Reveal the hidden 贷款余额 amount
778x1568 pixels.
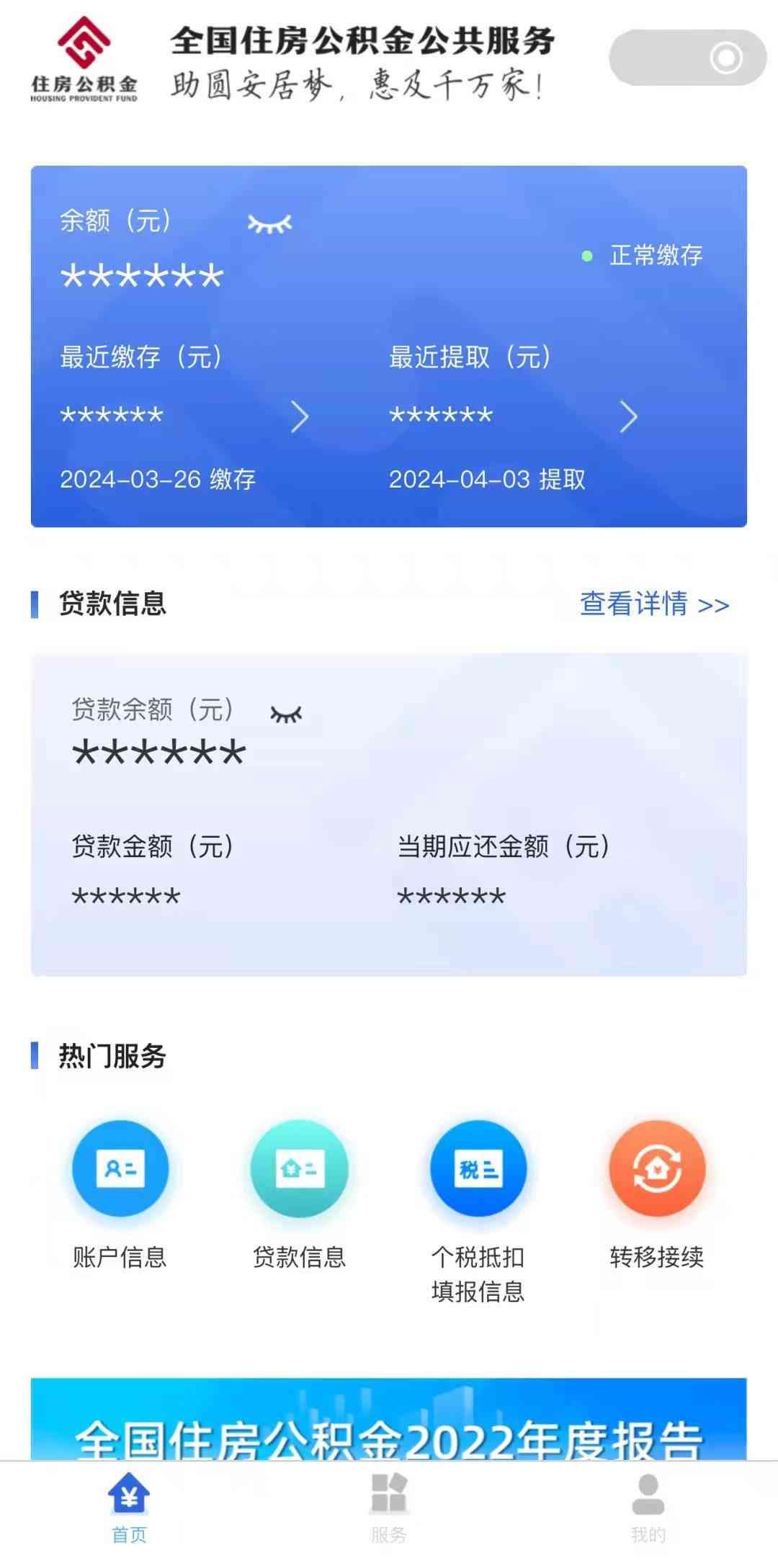[286, 714]
